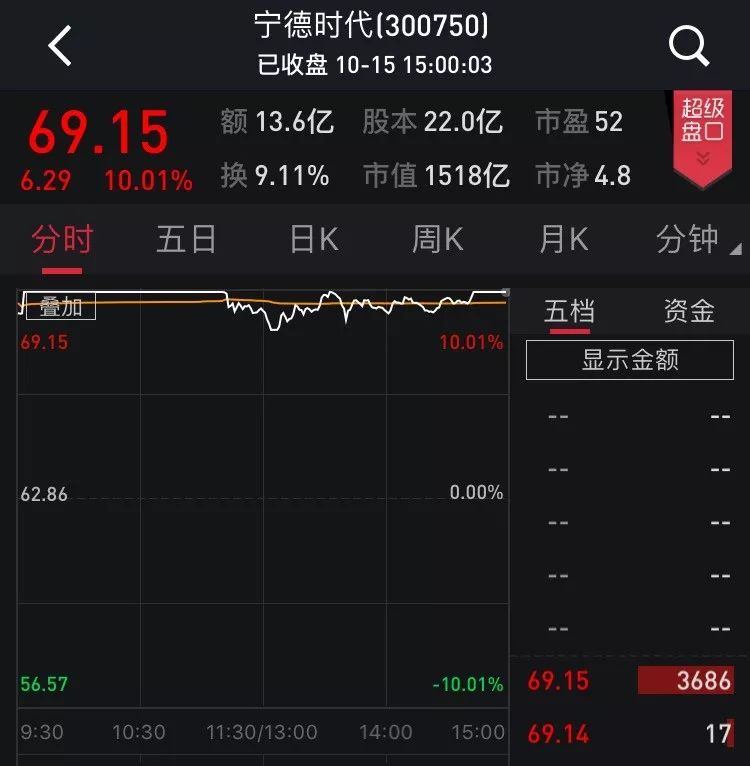
Task: Show the 周K chart
Action: (438, 240)
